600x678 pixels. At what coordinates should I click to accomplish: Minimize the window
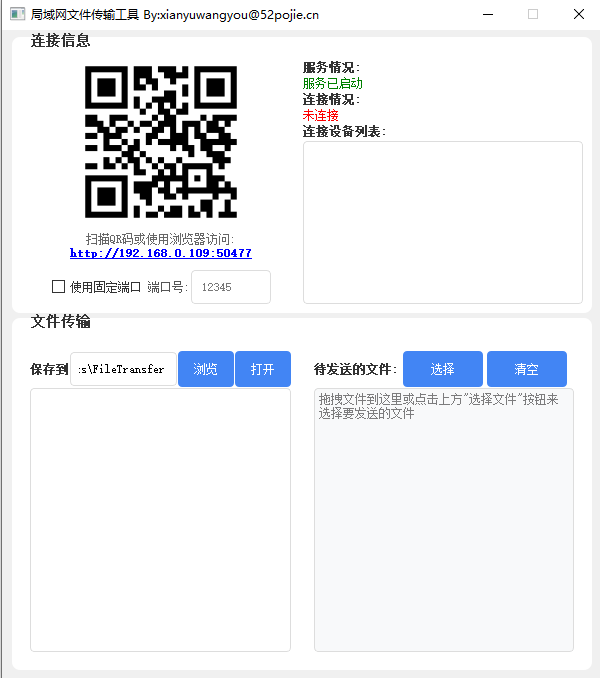pyautogui.click(x=487, y=15)
